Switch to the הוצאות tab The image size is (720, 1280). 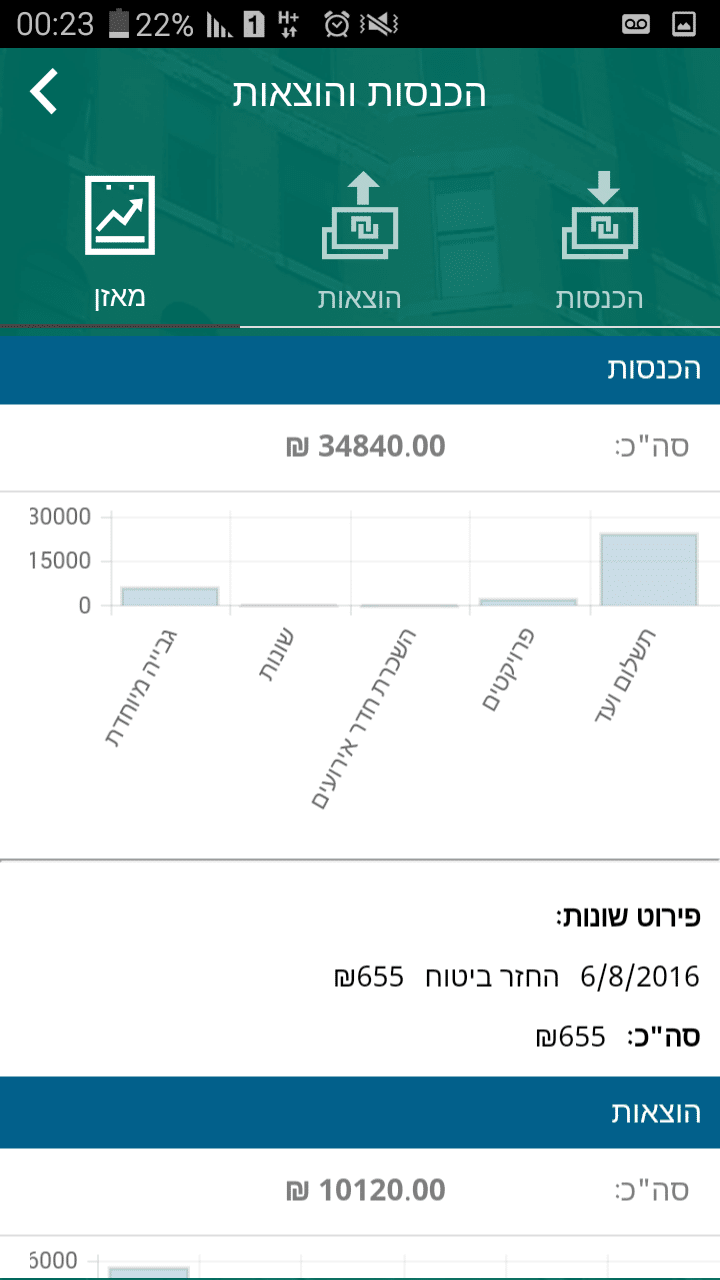pyautogui.click(x=360, y=245)
